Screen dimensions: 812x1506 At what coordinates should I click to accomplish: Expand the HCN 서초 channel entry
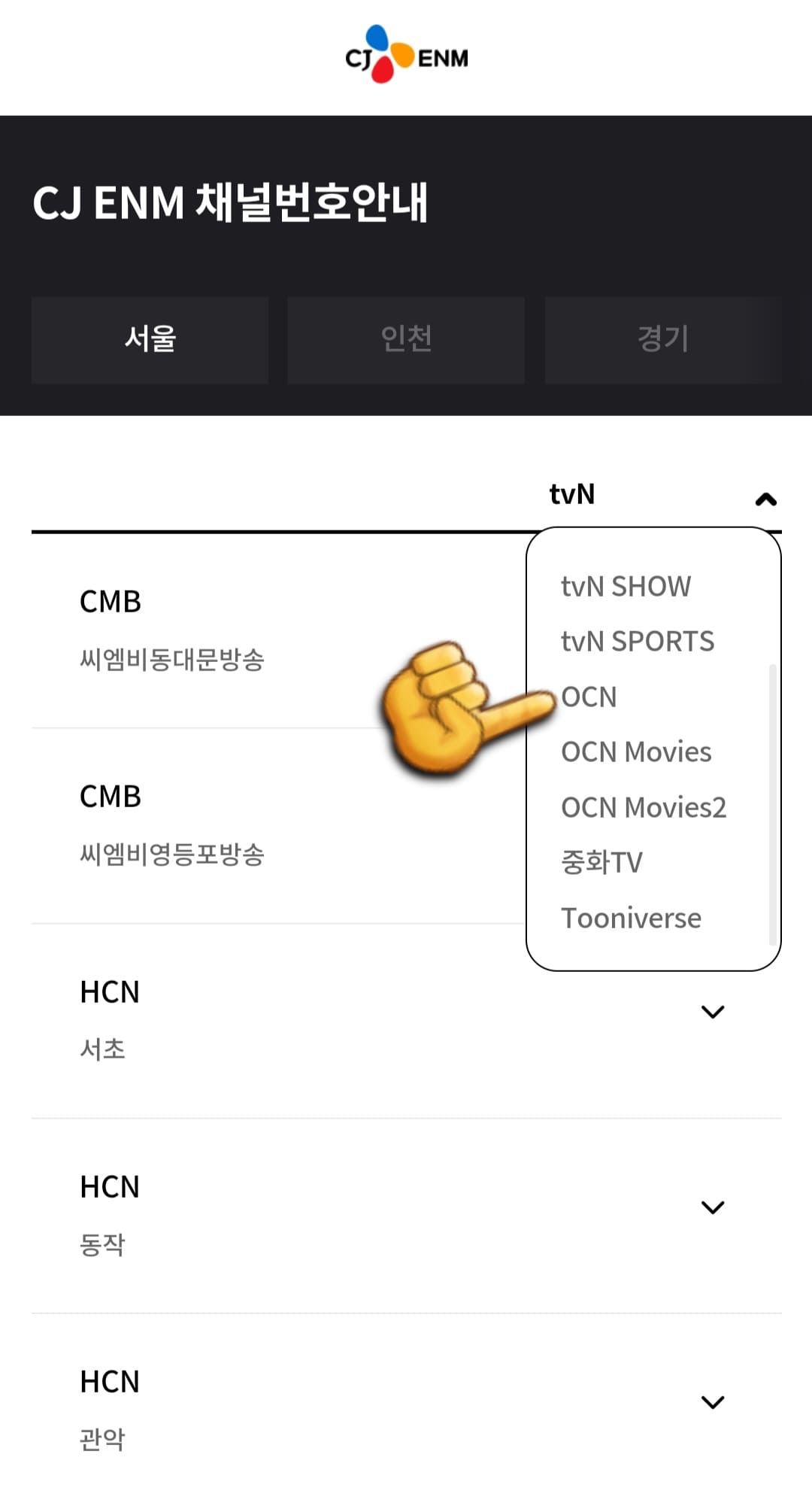[x=710, y=1012]
